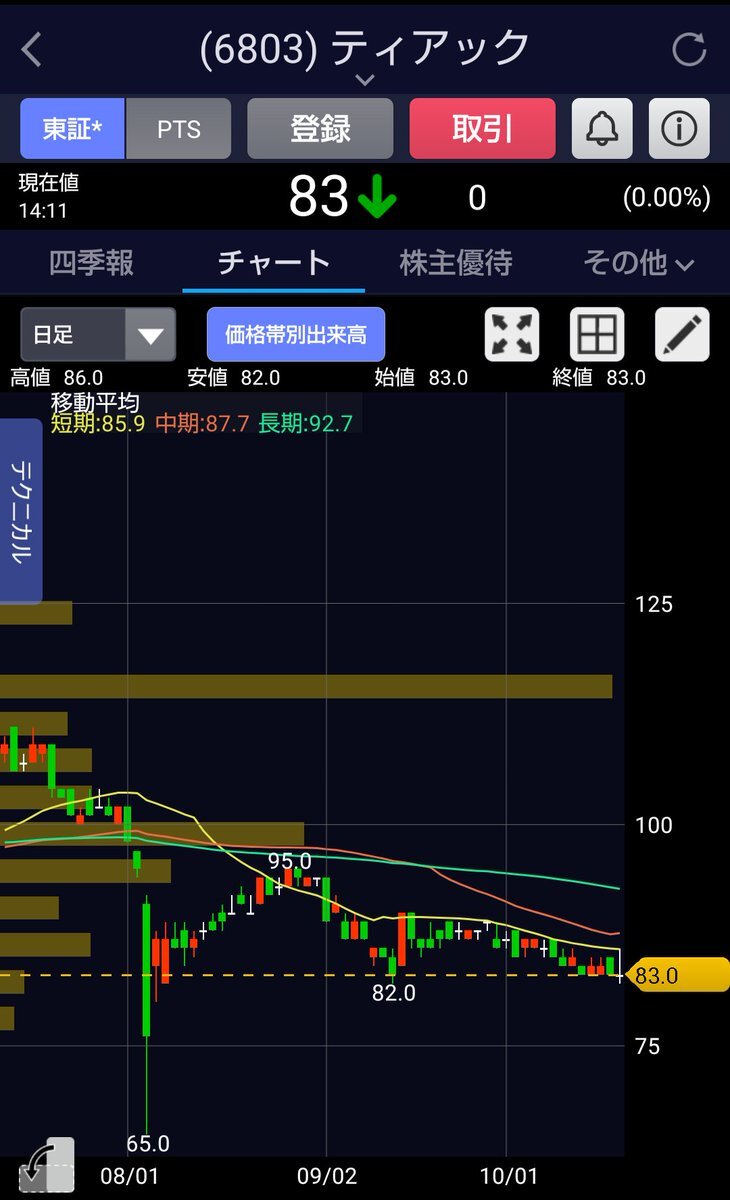Toggle 価格帯別出来高 volume-by-price overlay
The height and width of the screenshot is (1200, 730).
click(295, 334)
